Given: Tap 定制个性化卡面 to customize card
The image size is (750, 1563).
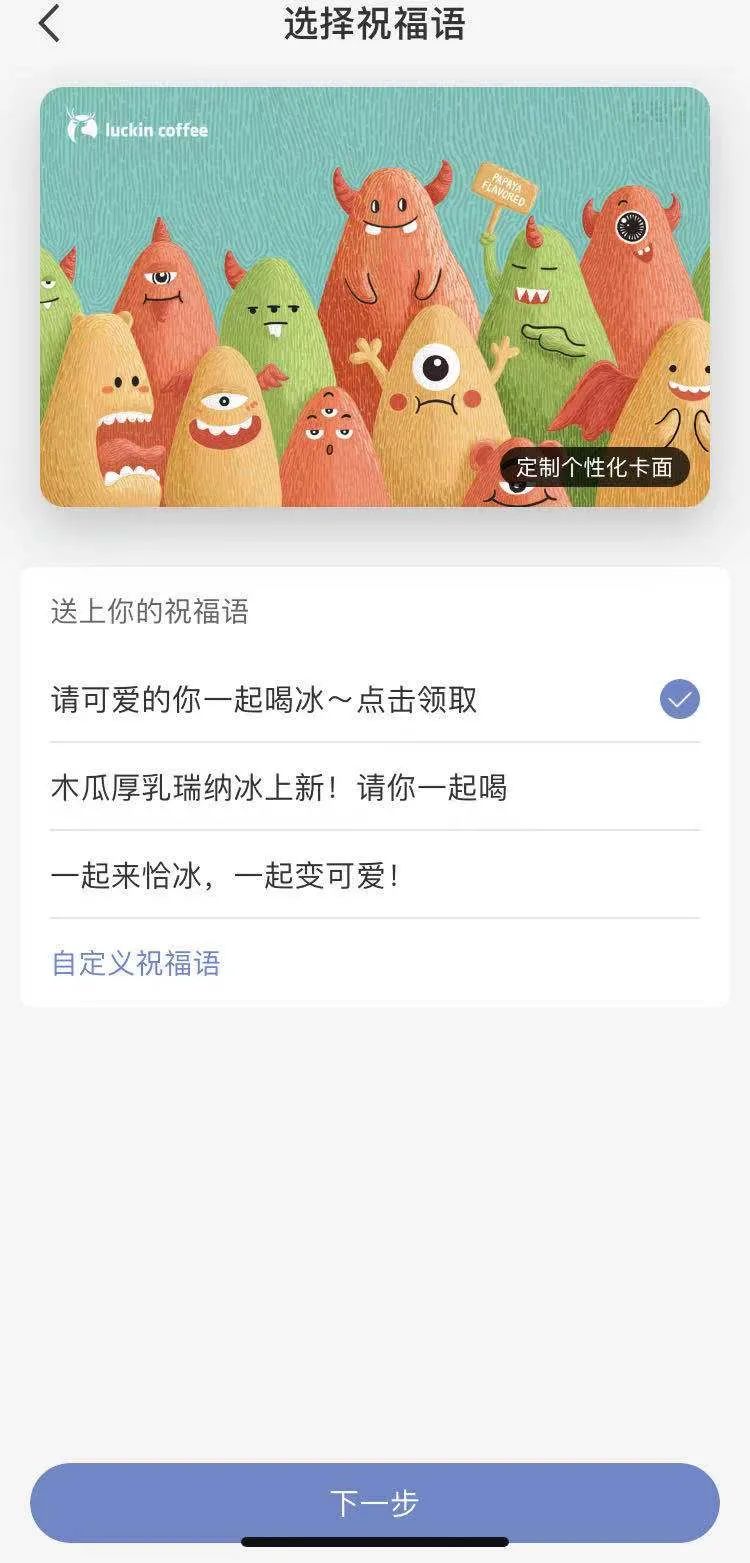Looking at the screenshot, I should 594,467.
